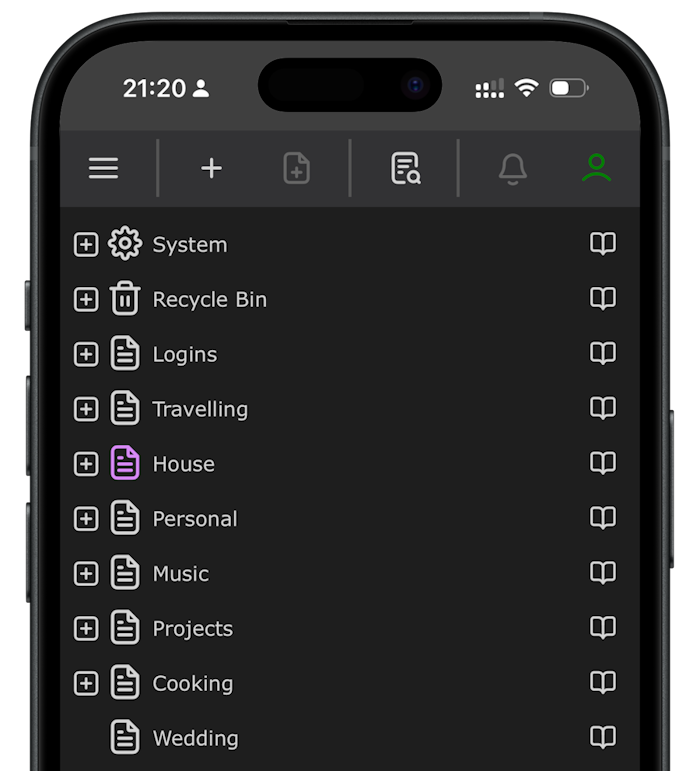Select the Logins item
This screenshot has width=700, height=771.
(x=184, y=354)
